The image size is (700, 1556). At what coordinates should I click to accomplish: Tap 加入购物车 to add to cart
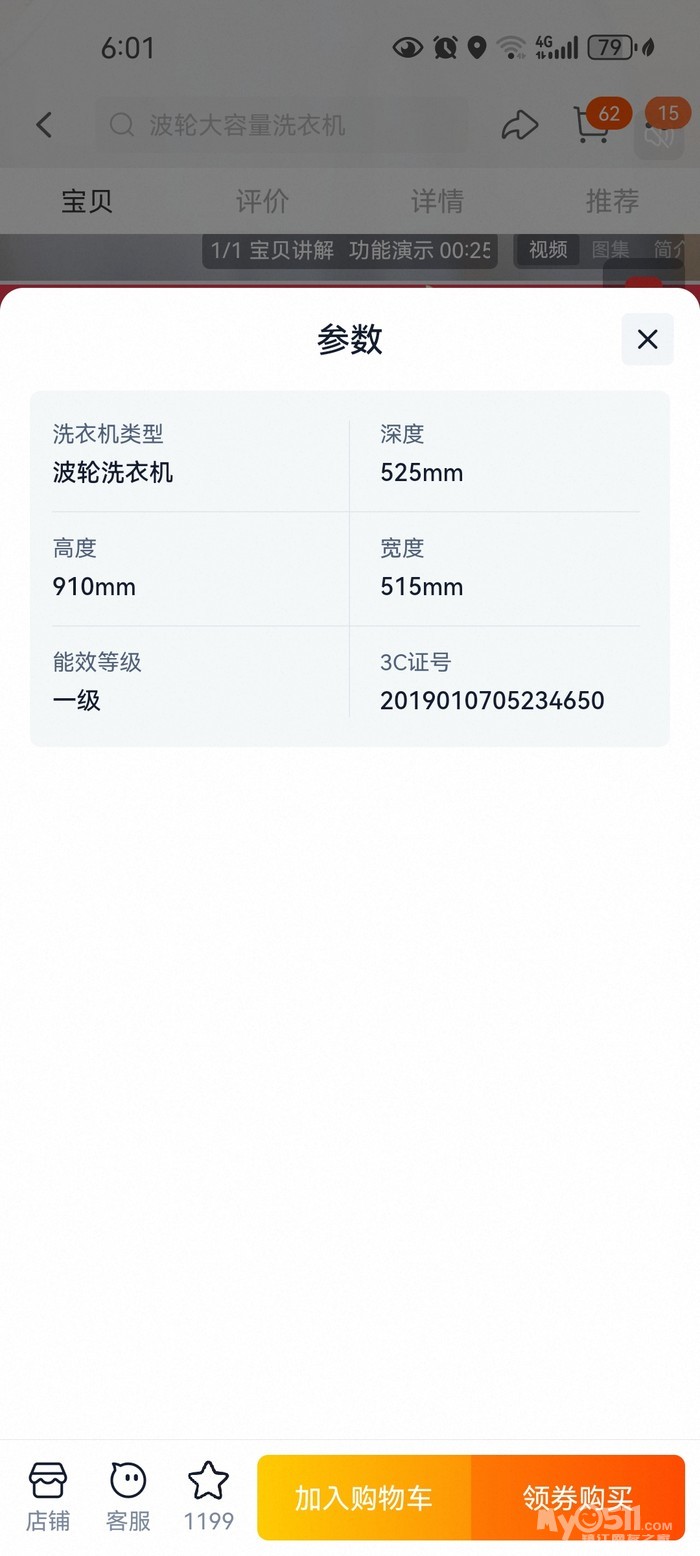tap(364, 1497)
